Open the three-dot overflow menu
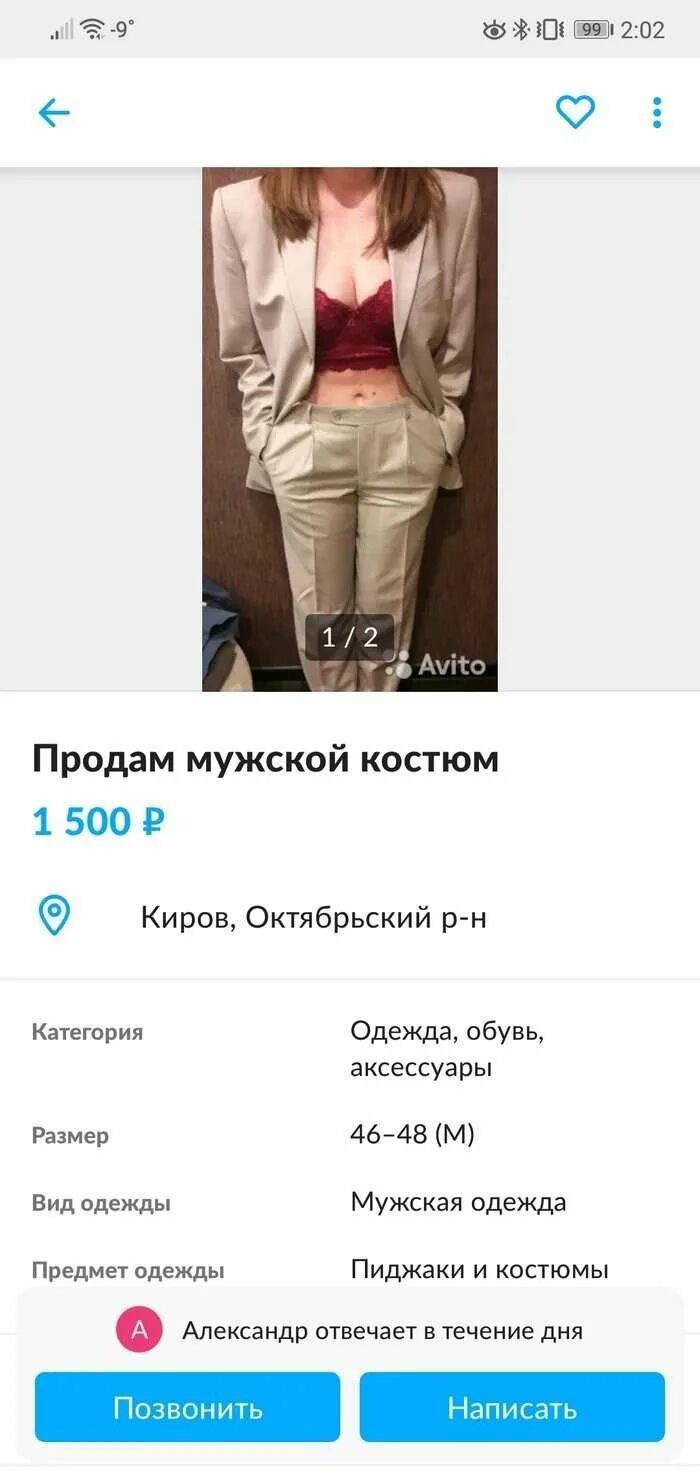The width and height of the screenshot is (700, 1477). (x=656, y=113)
